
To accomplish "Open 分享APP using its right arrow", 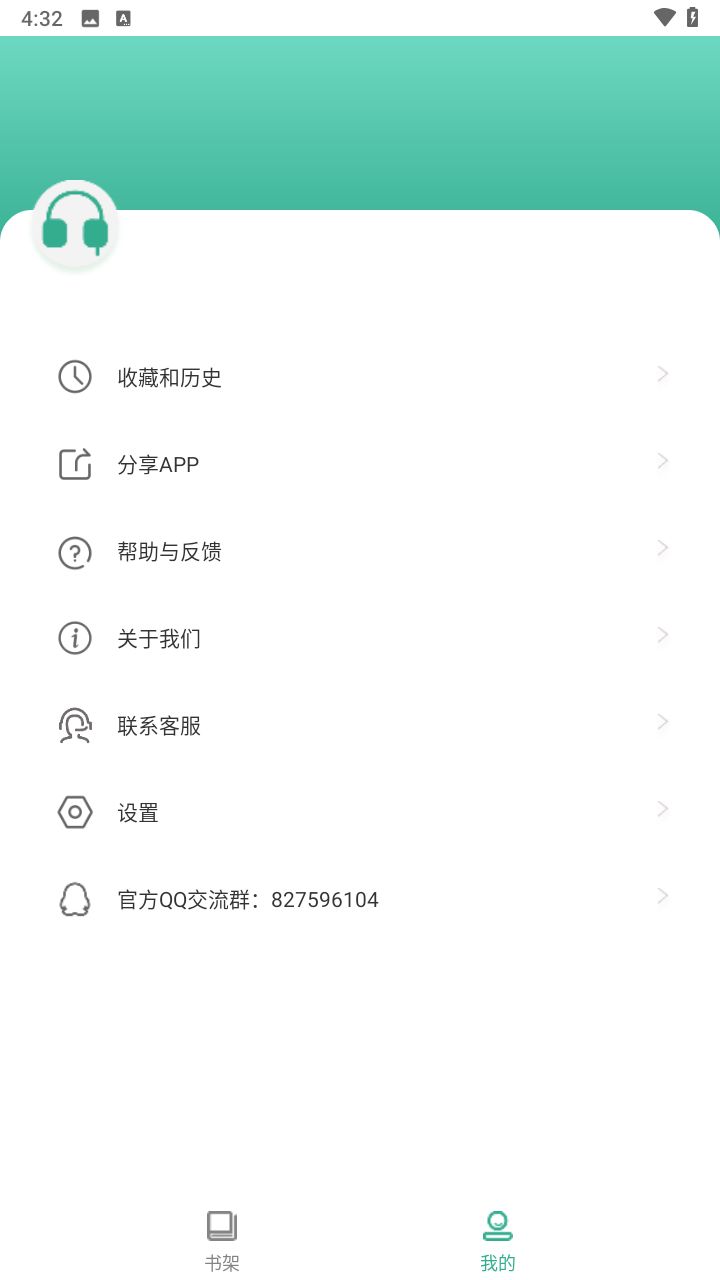I will point(662,461).
